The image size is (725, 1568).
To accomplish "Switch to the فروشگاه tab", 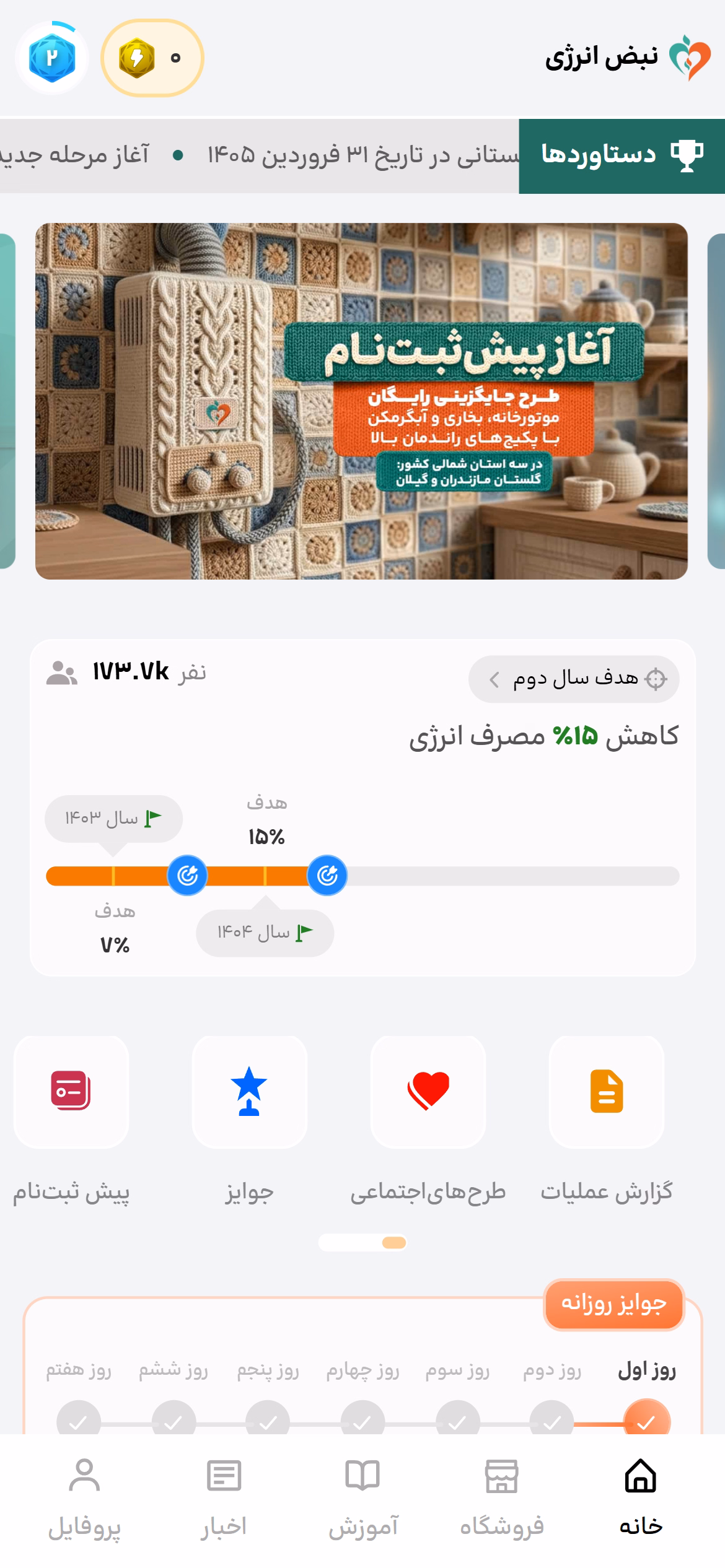I will coord(501,1499).
